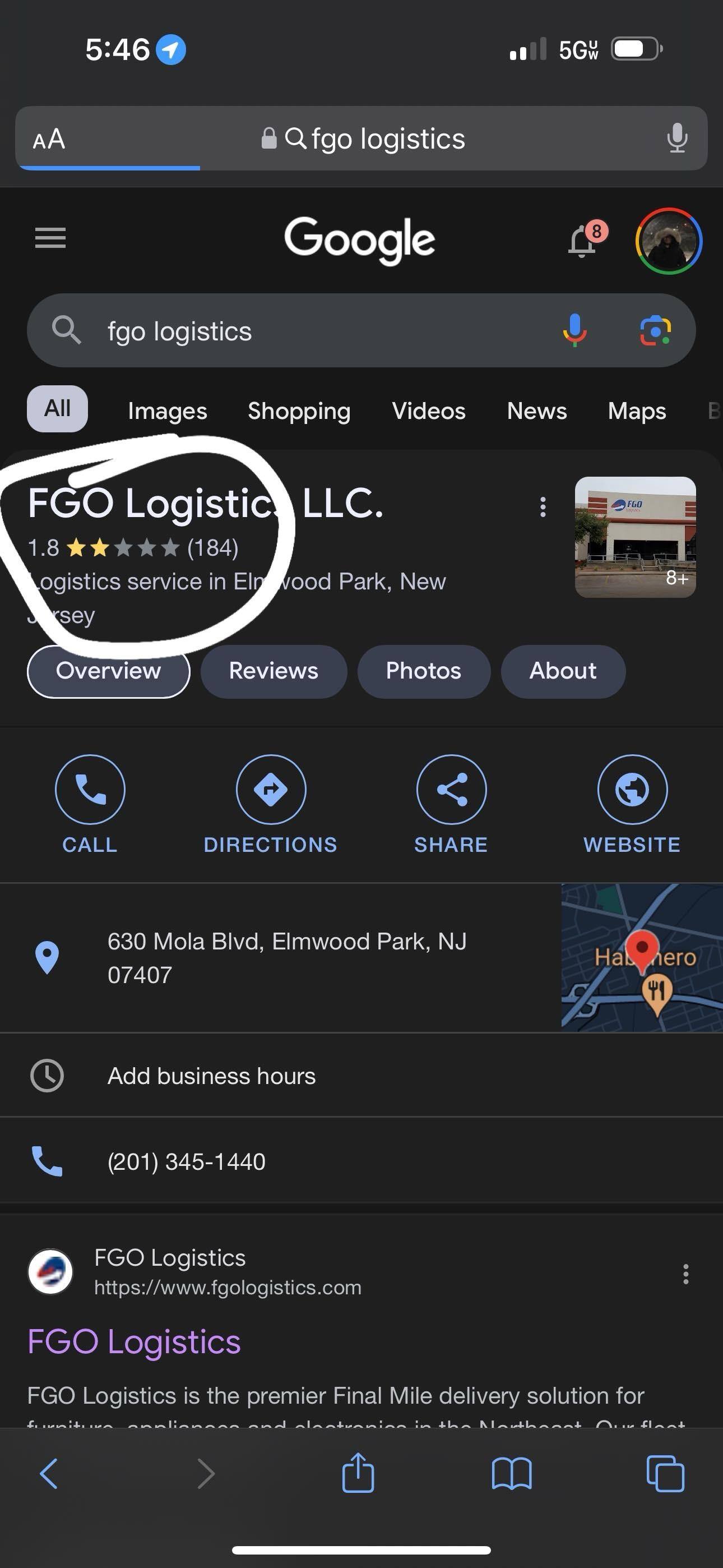Tap Add business hours

click(211, 1076)
